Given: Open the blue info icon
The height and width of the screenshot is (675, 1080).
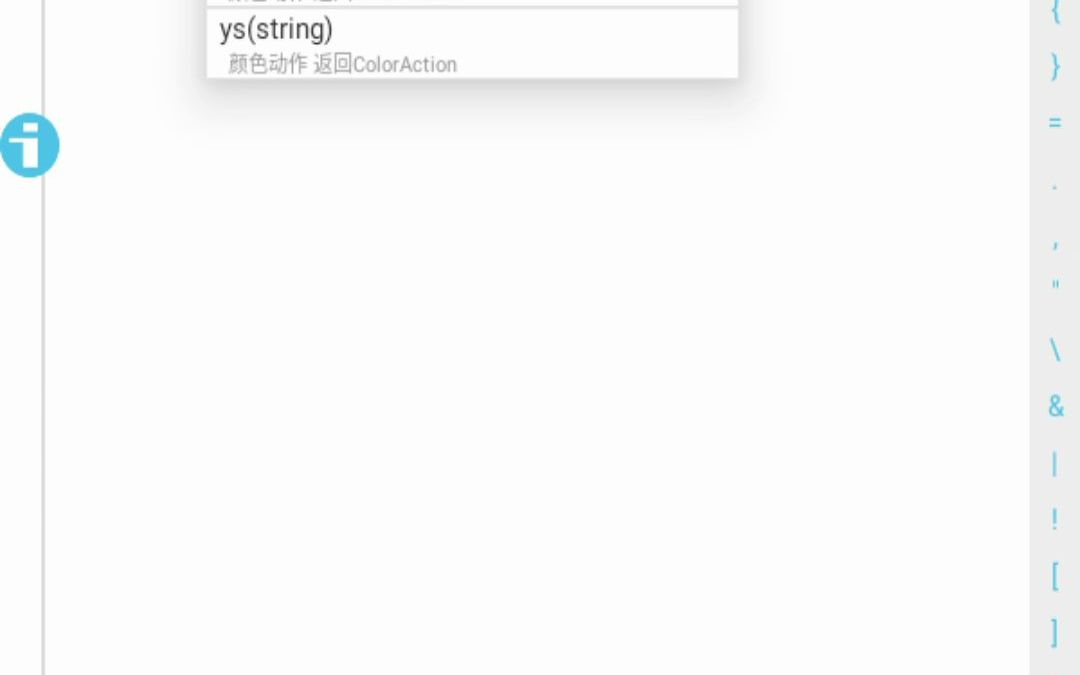Looking at the screenshot, I should pos(30,145).
